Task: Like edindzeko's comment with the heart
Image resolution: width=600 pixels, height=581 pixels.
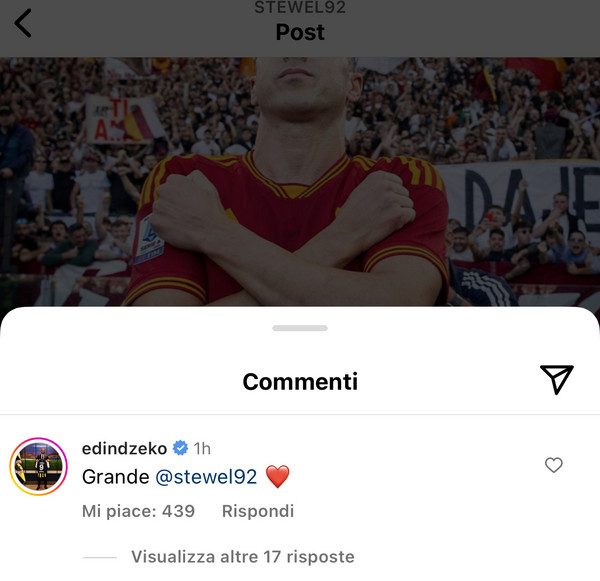Action: (x=554, y=465)
